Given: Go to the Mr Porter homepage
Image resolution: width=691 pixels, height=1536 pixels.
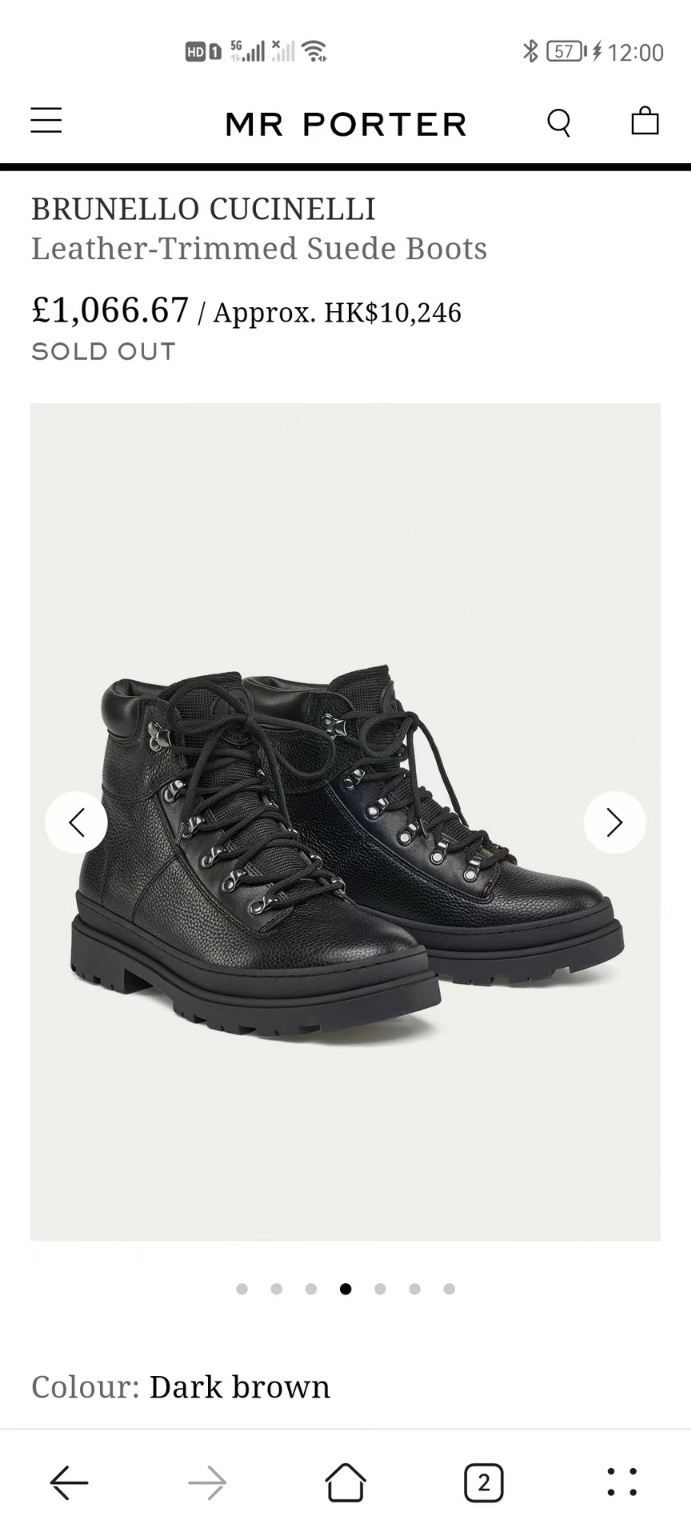Looking at the screenshot, I should pos(346,124).
